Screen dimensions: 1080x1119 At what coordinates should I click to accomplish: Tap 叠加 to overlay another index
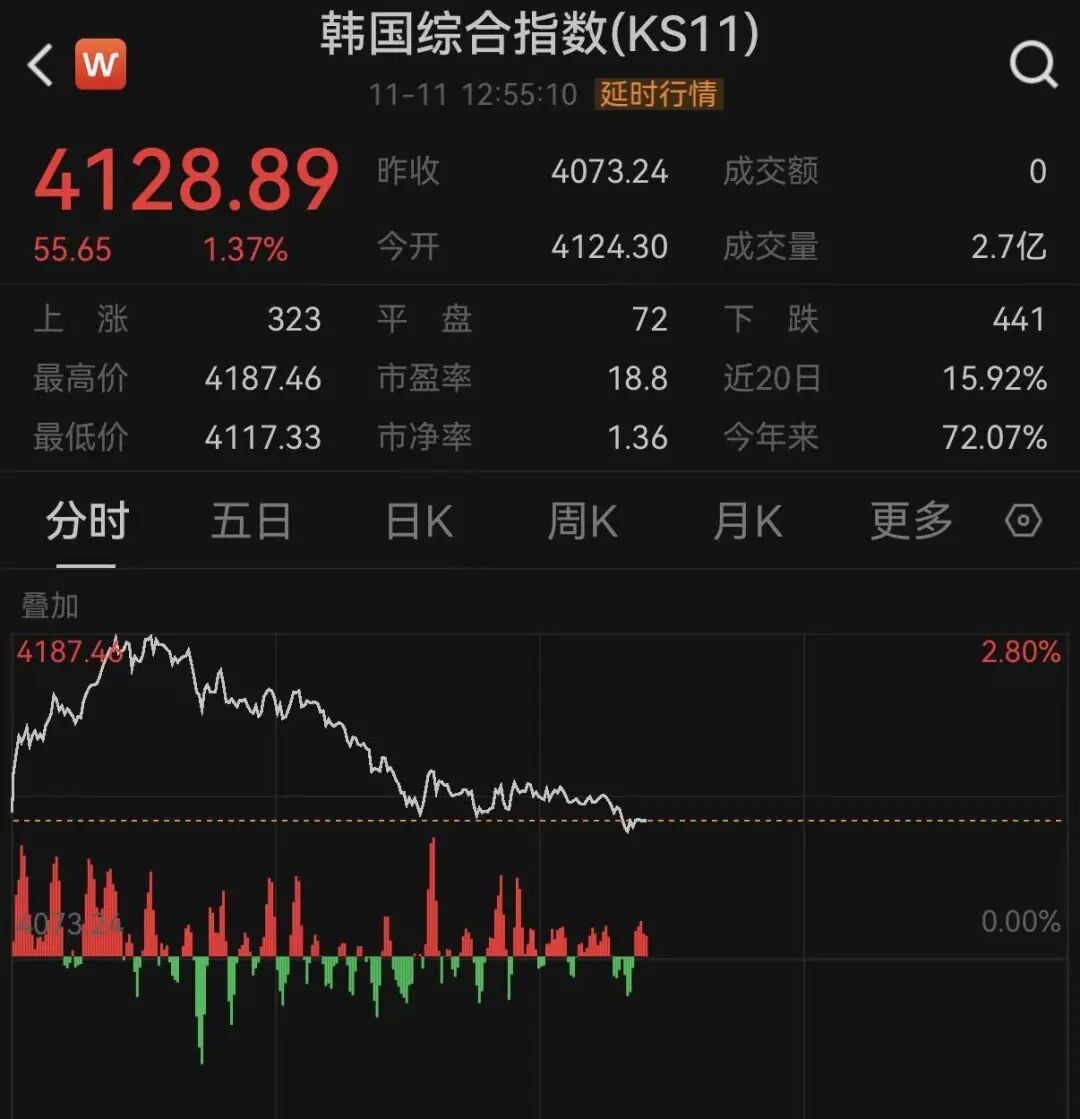point(50,606)
